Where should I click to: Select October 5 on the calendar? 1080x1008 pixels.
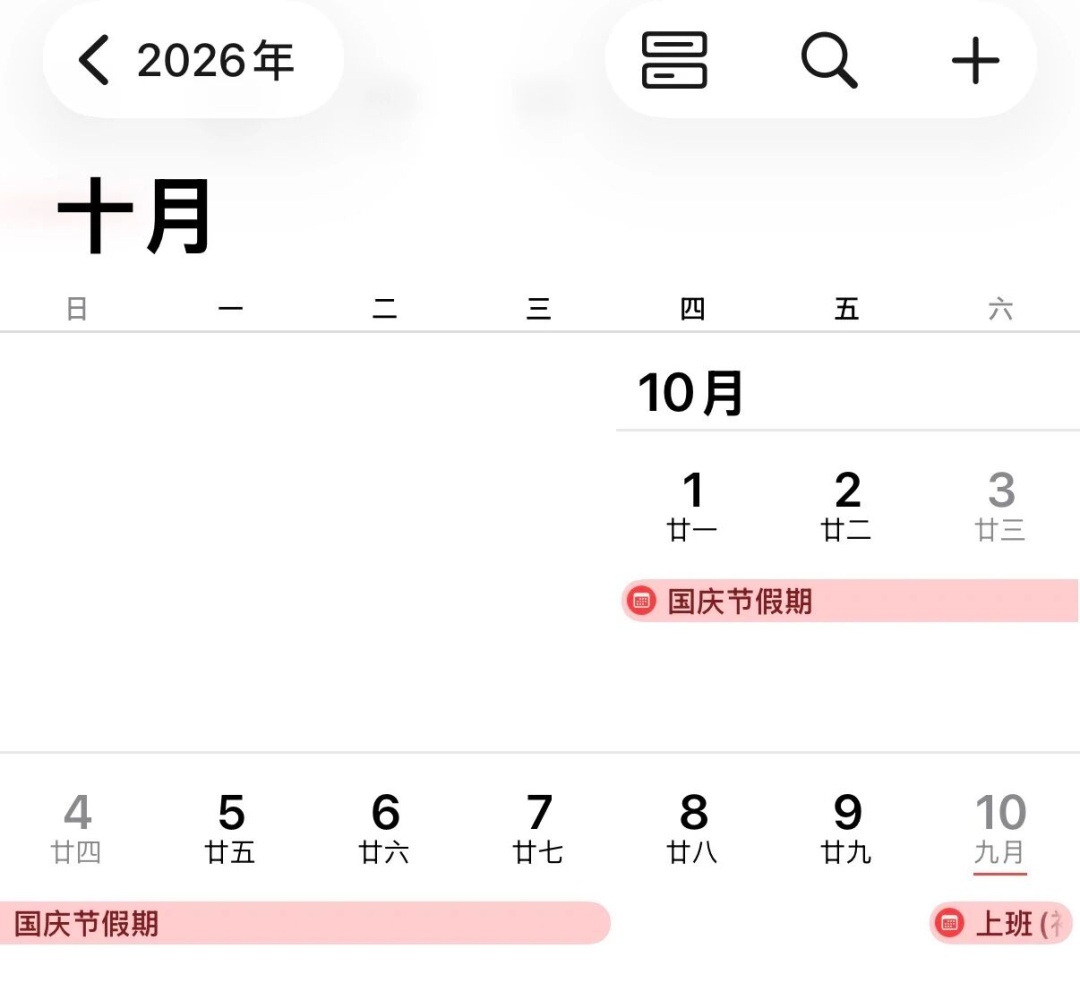(x=231, y=828)
